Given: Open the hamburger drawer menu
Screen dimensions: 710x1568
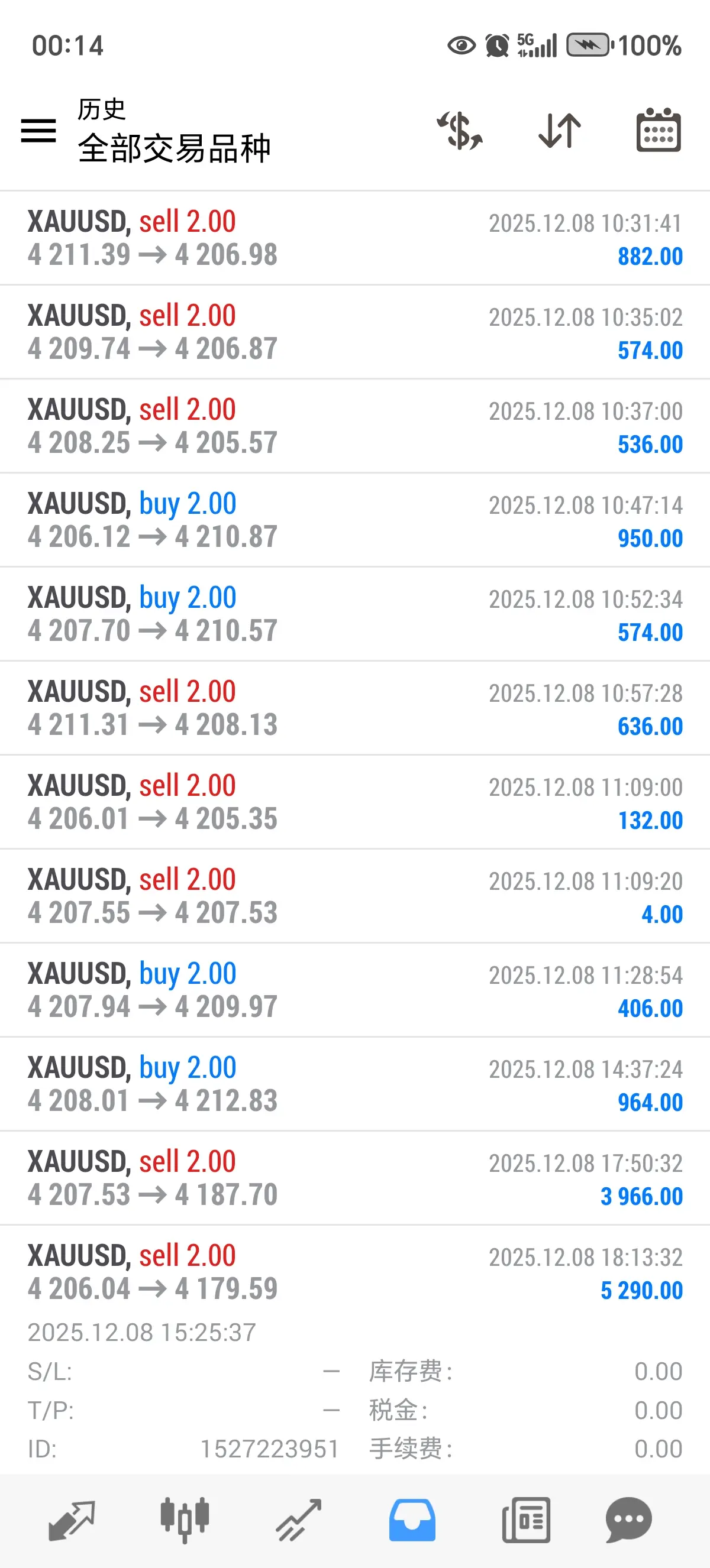Looking at the screenshot, I should (x=38, y=131).
